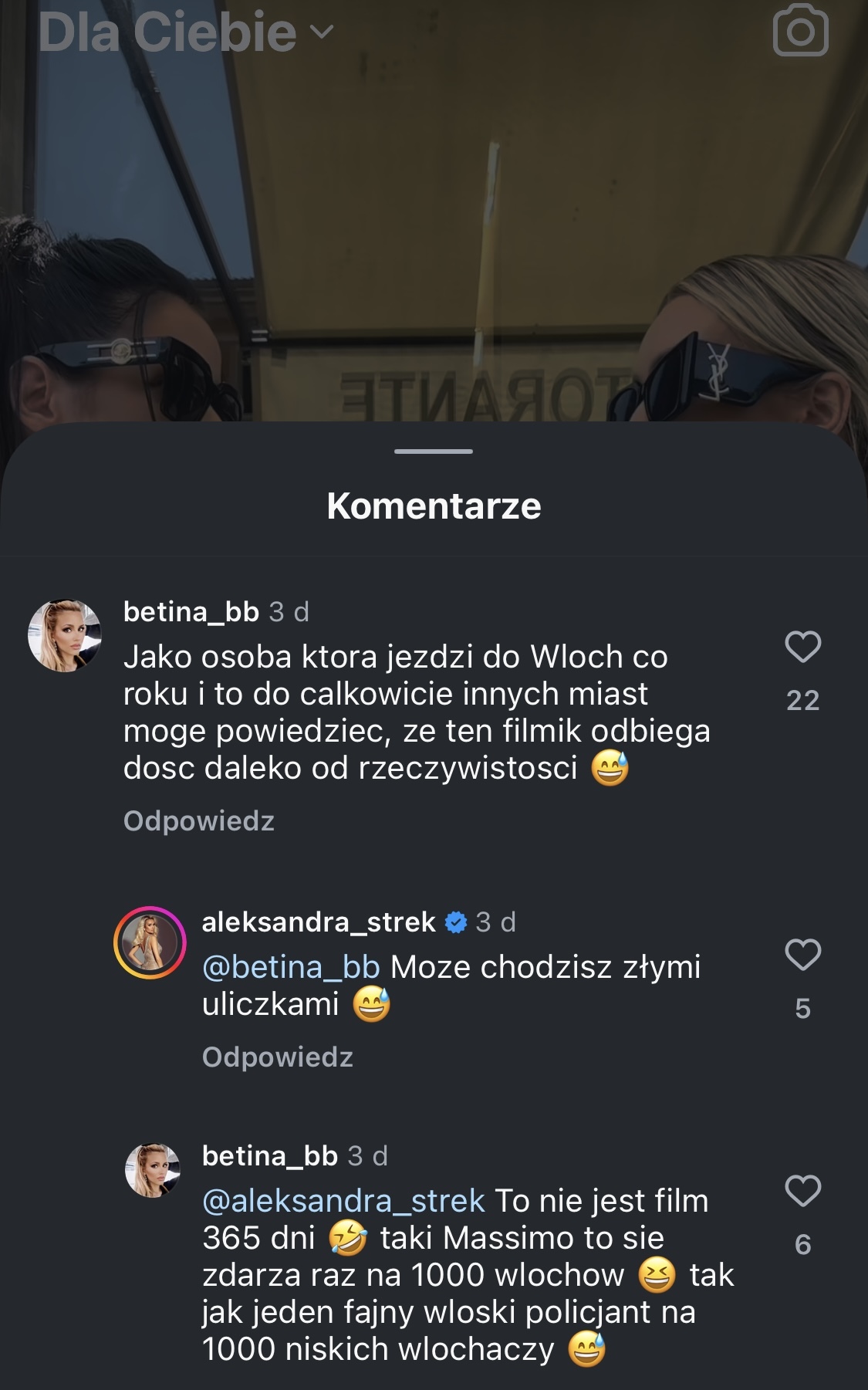
Task: Tap Odpowiedz under aleksandra_strek's reply
Action: point(277,1057)
